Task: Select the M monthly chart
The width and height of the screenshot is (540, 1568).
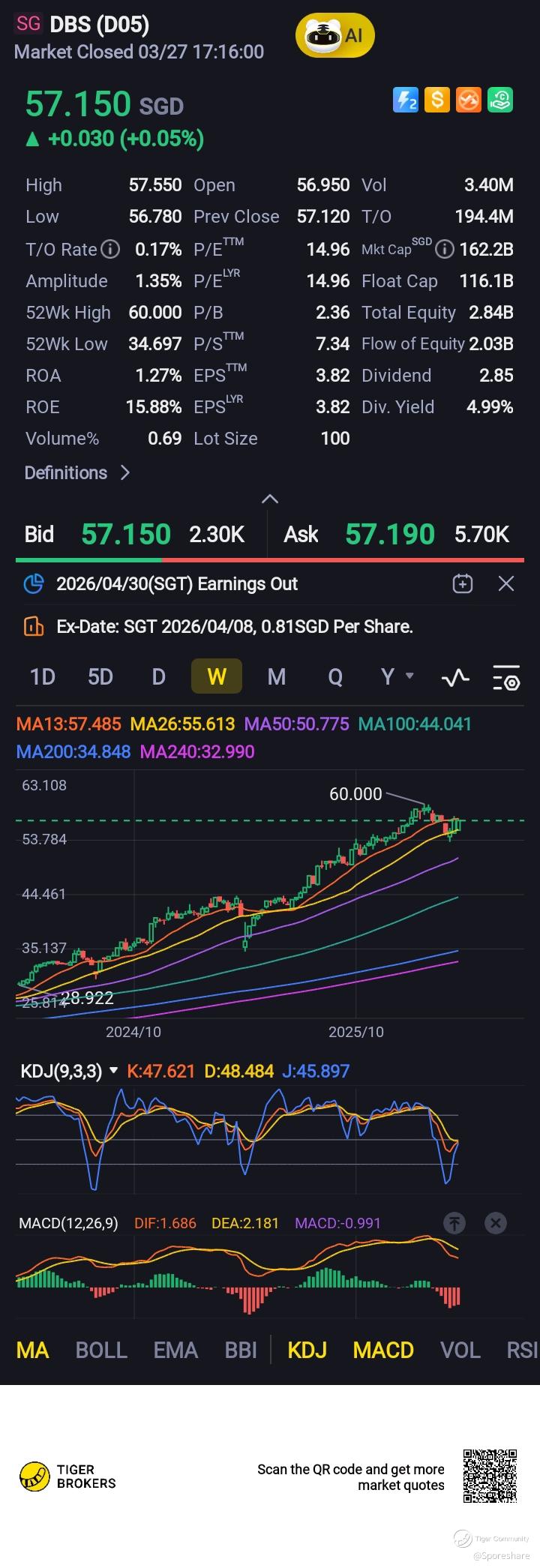Action: [276, 676]
